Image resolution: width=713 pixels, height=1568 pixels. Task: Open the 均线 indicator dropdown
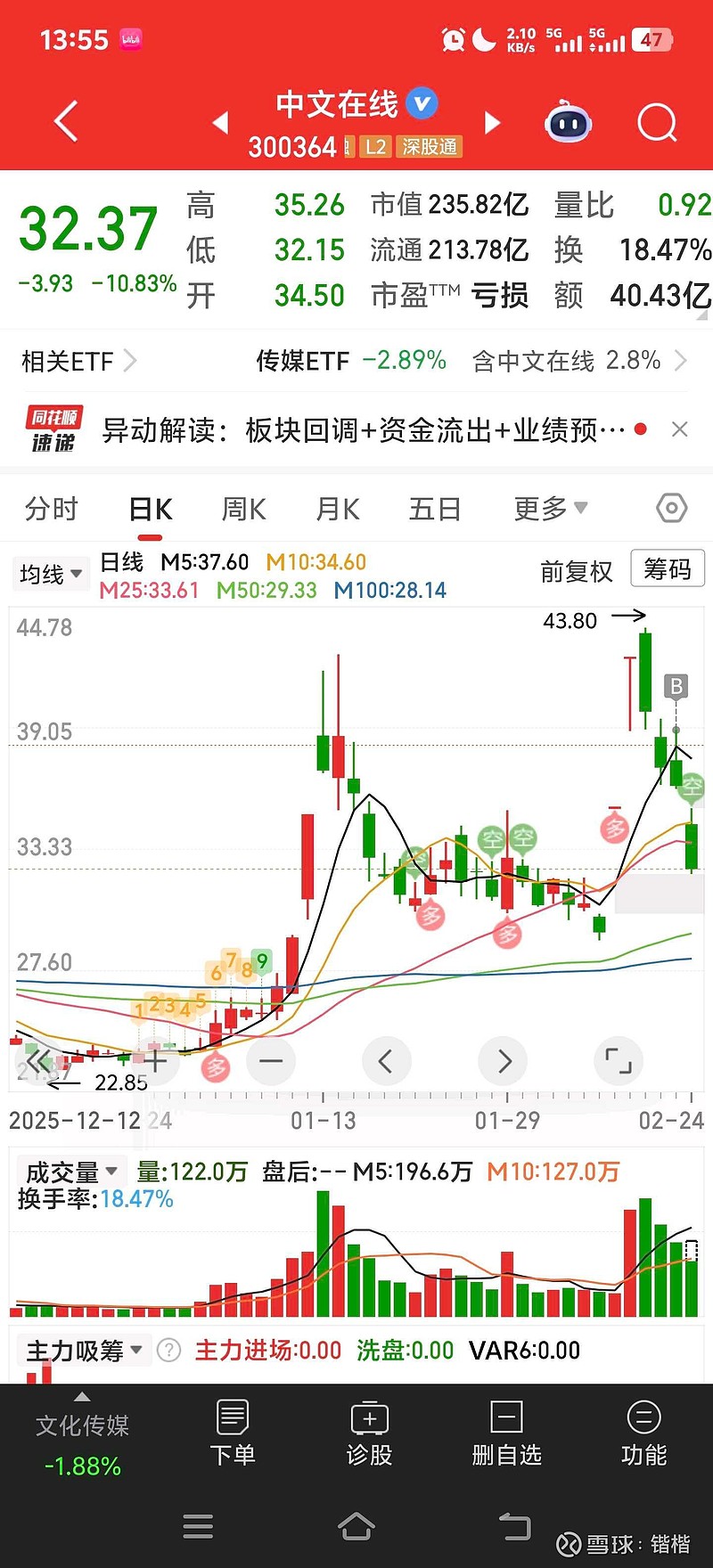coord(51,574)
